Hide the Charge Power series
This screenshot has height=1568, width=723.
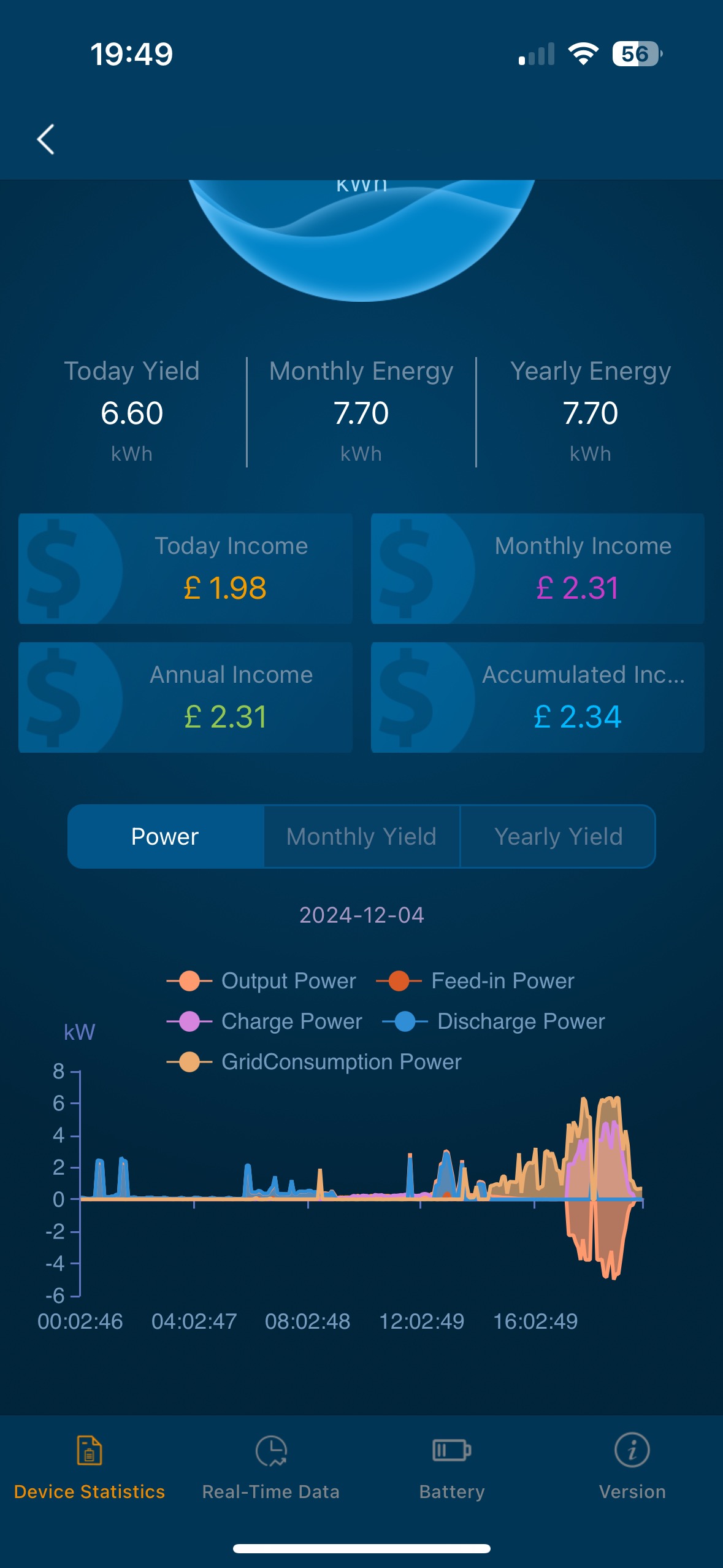265,1021
